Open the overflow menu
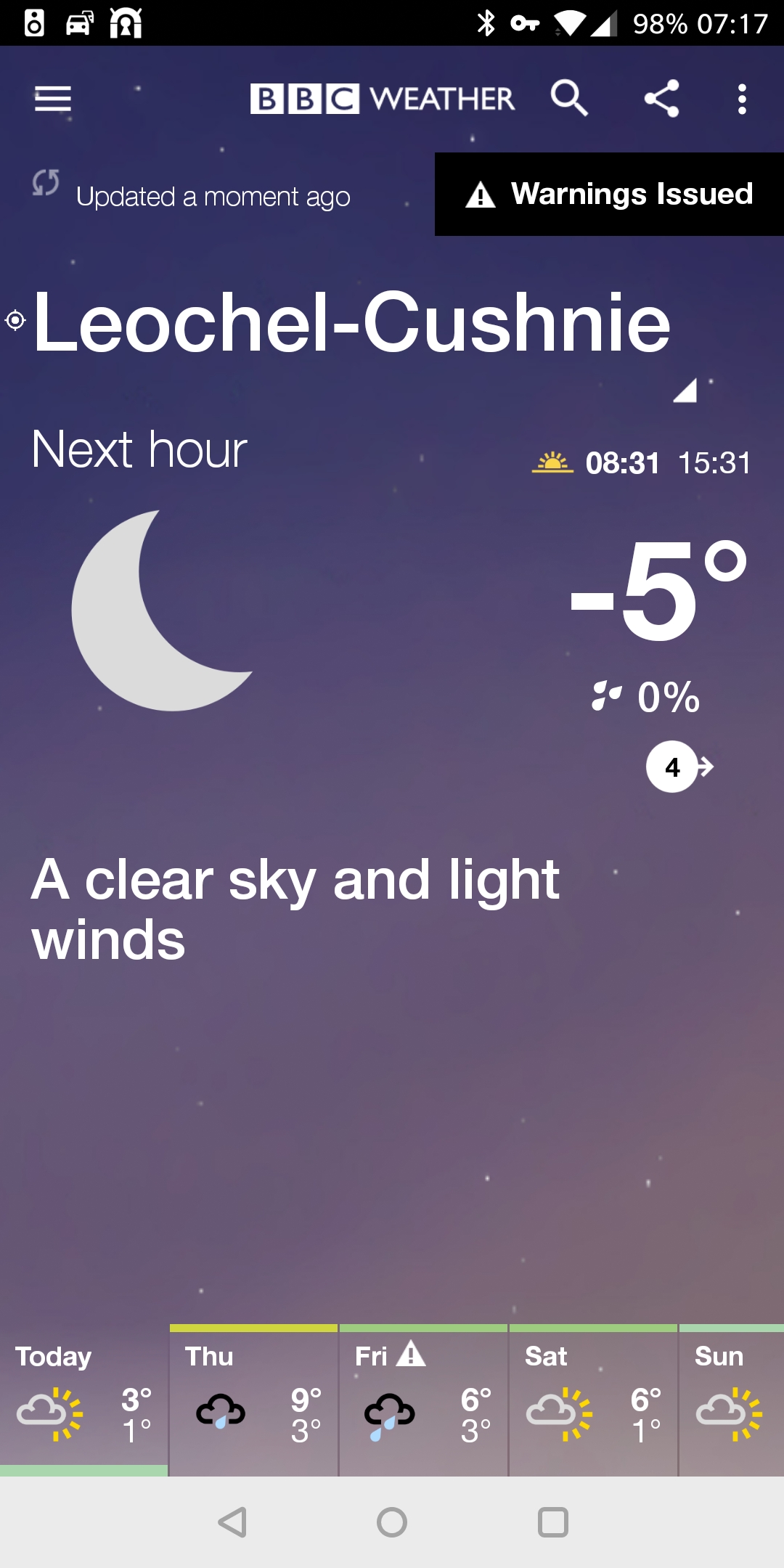784x1568 pixels. click(x=742, y=99)
